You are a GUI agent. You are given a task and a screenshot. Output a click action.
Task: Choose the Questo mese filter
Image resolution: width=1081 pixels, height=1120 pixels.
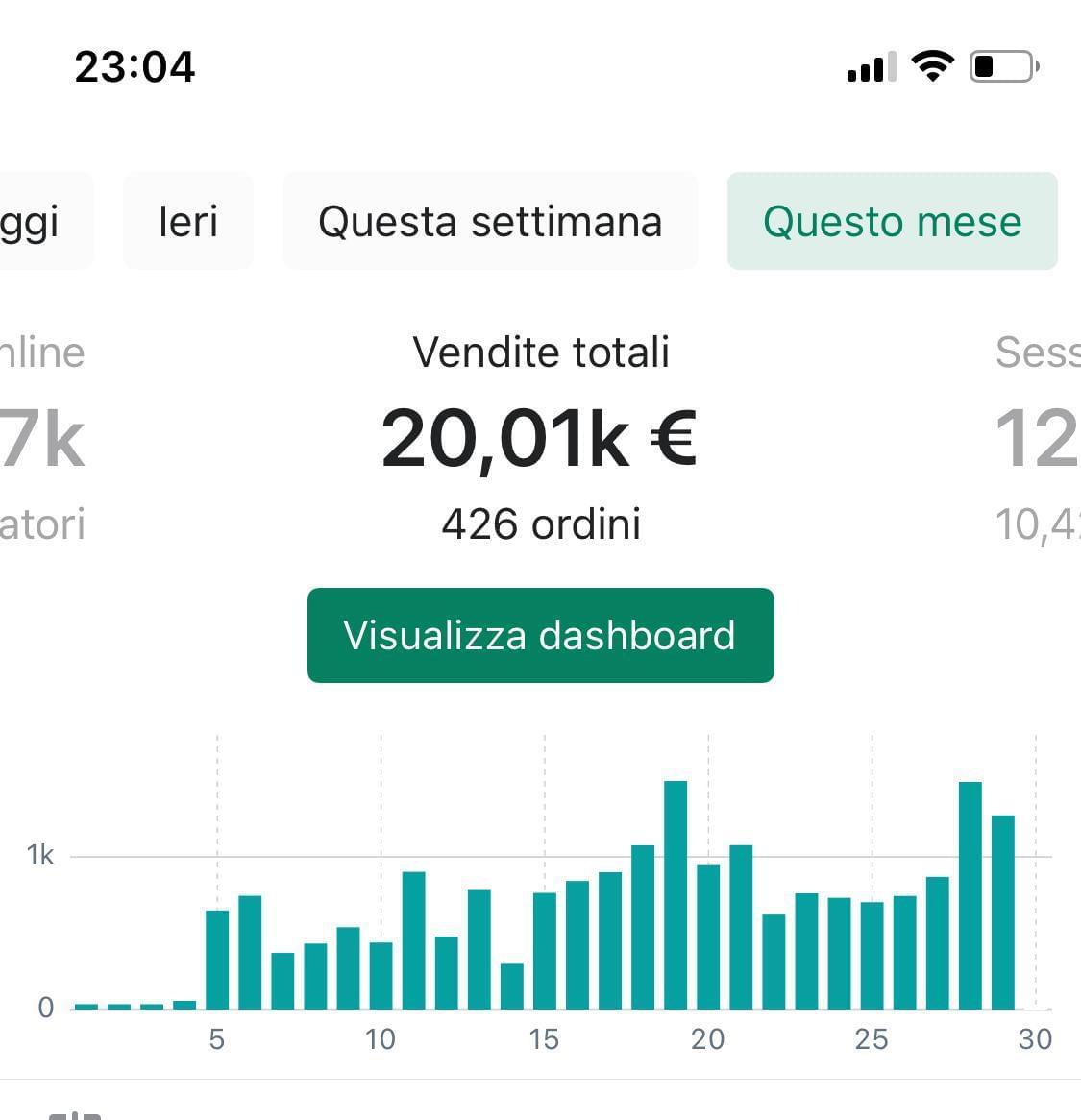pyautogui.click(x=892, y=221)
